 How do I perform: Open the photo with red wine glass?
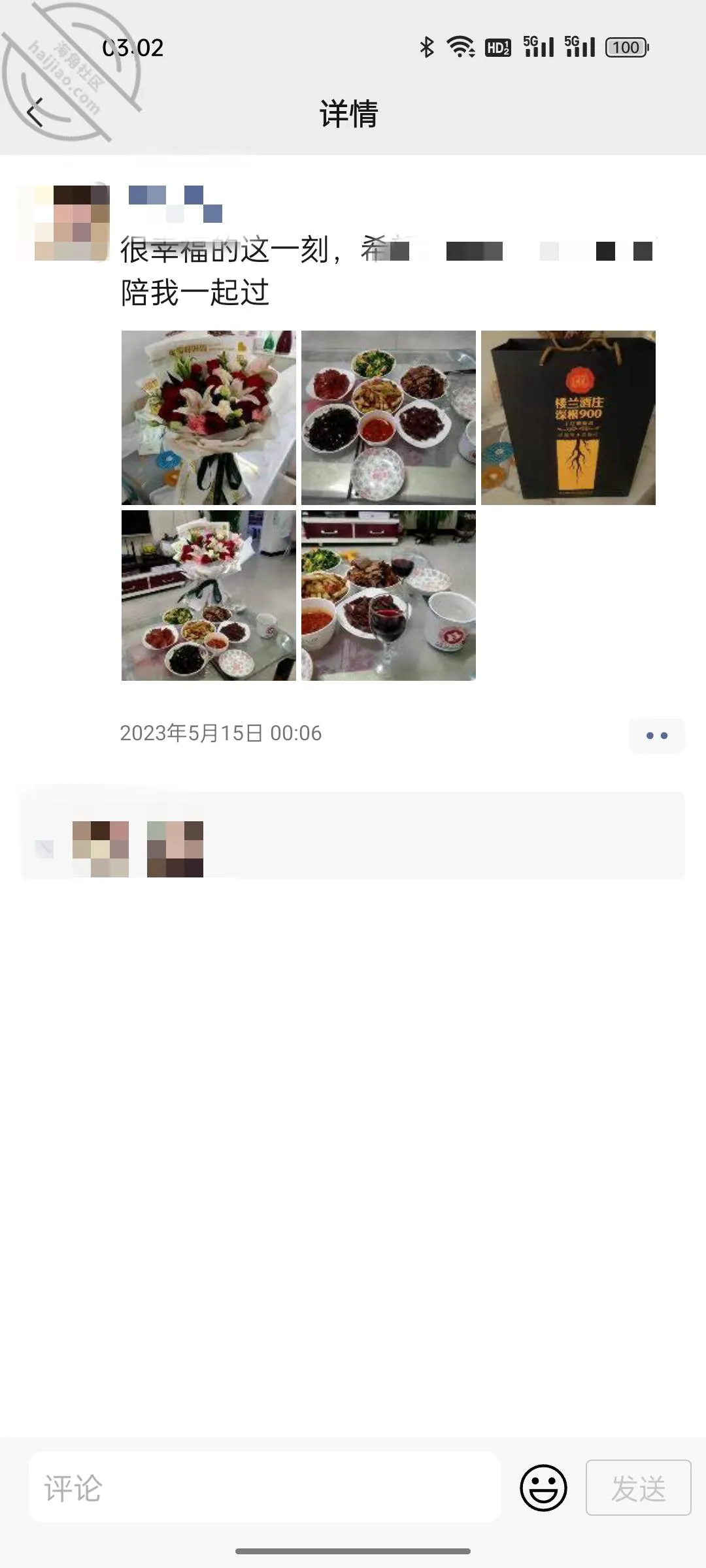pyautogui.click(x=388, y=595)
